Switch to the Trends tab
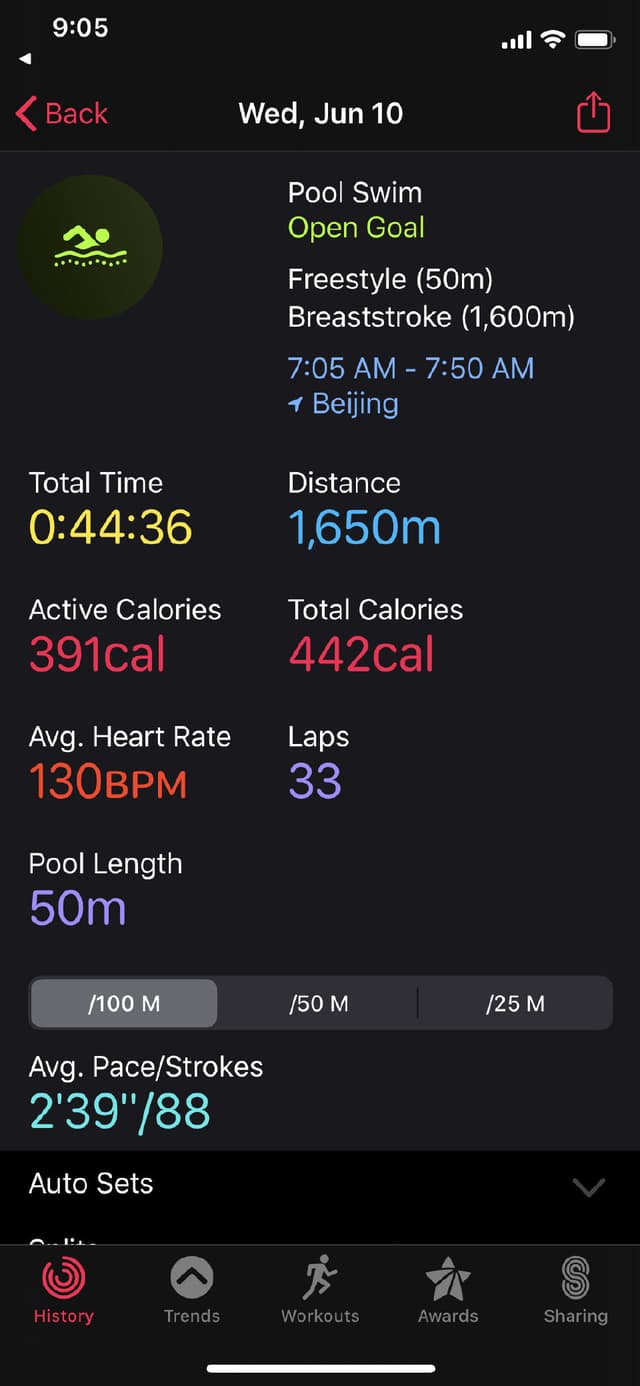The image size is (640, 1386). 191,1291
